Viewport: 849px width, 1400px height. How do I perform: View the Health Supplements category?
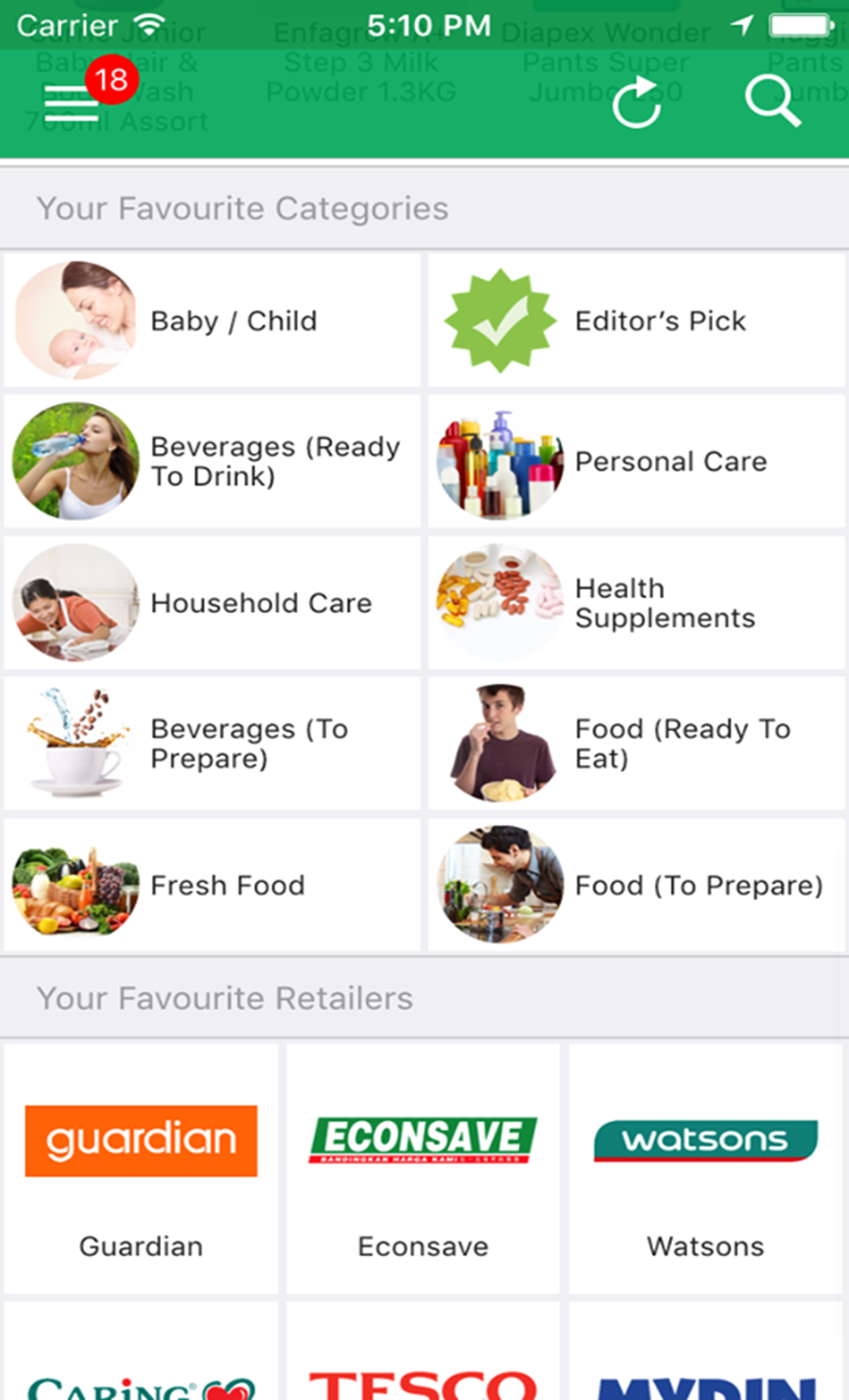(x=636, y=603)
